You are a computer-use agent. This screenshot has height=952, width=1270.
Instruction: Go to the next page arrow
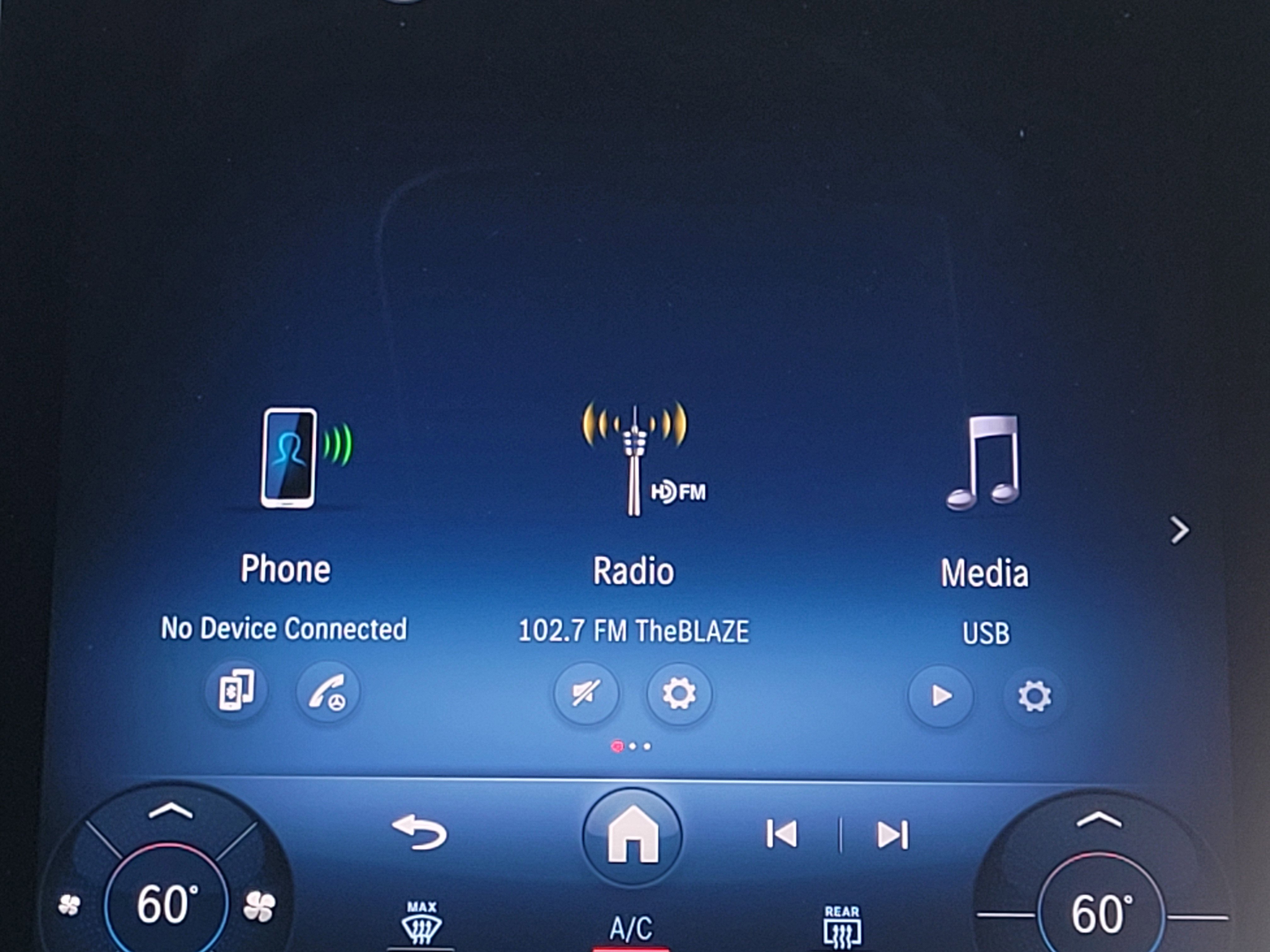pos(1179,530)
